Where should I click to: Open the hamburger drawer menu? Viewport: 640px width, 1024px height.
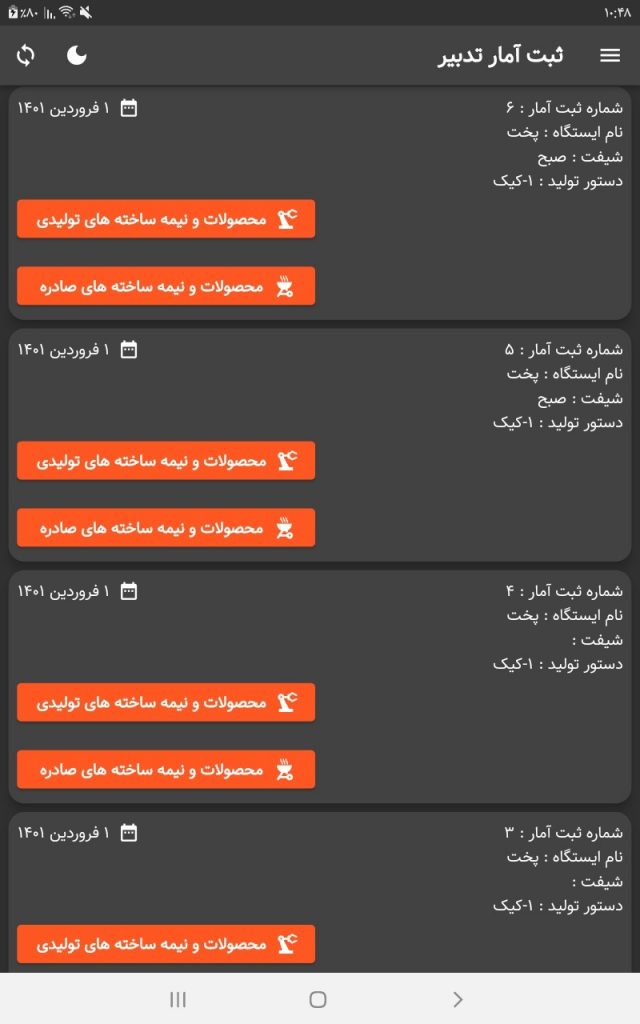[610, 56]
